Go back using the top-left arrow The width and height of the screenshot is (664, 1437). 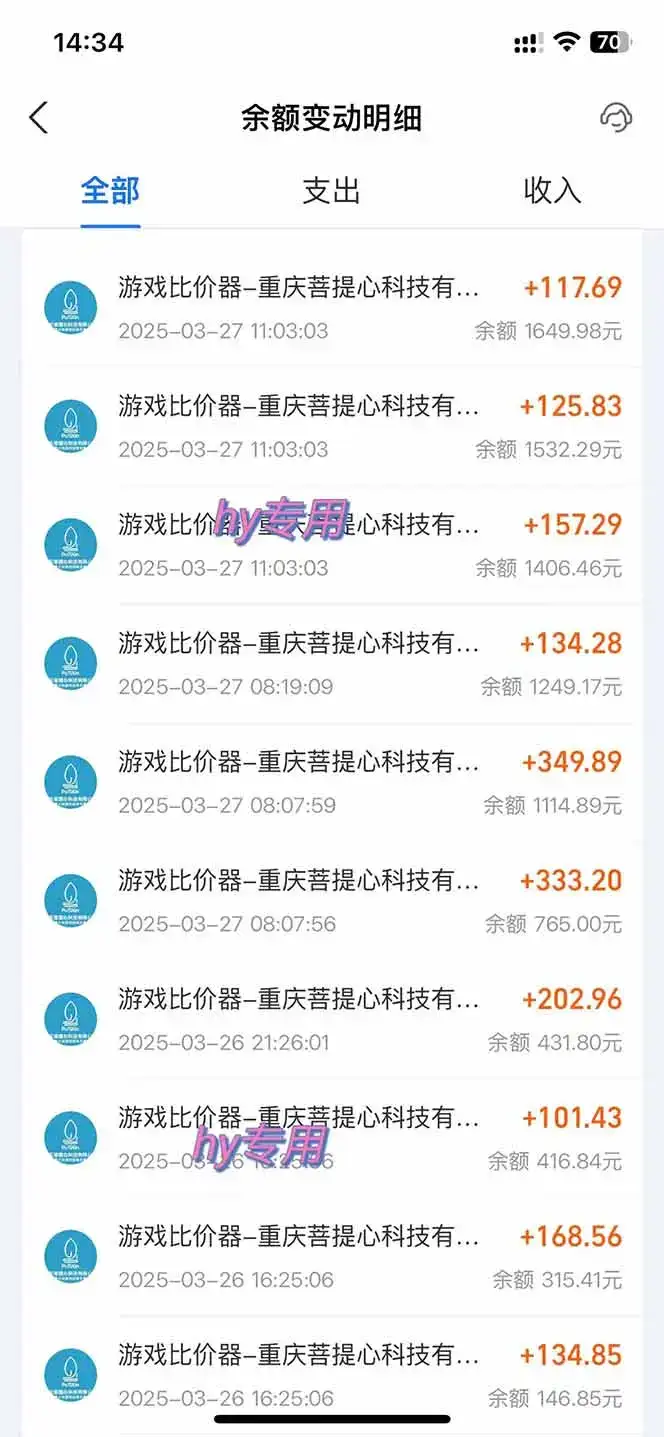click(38, 118)
